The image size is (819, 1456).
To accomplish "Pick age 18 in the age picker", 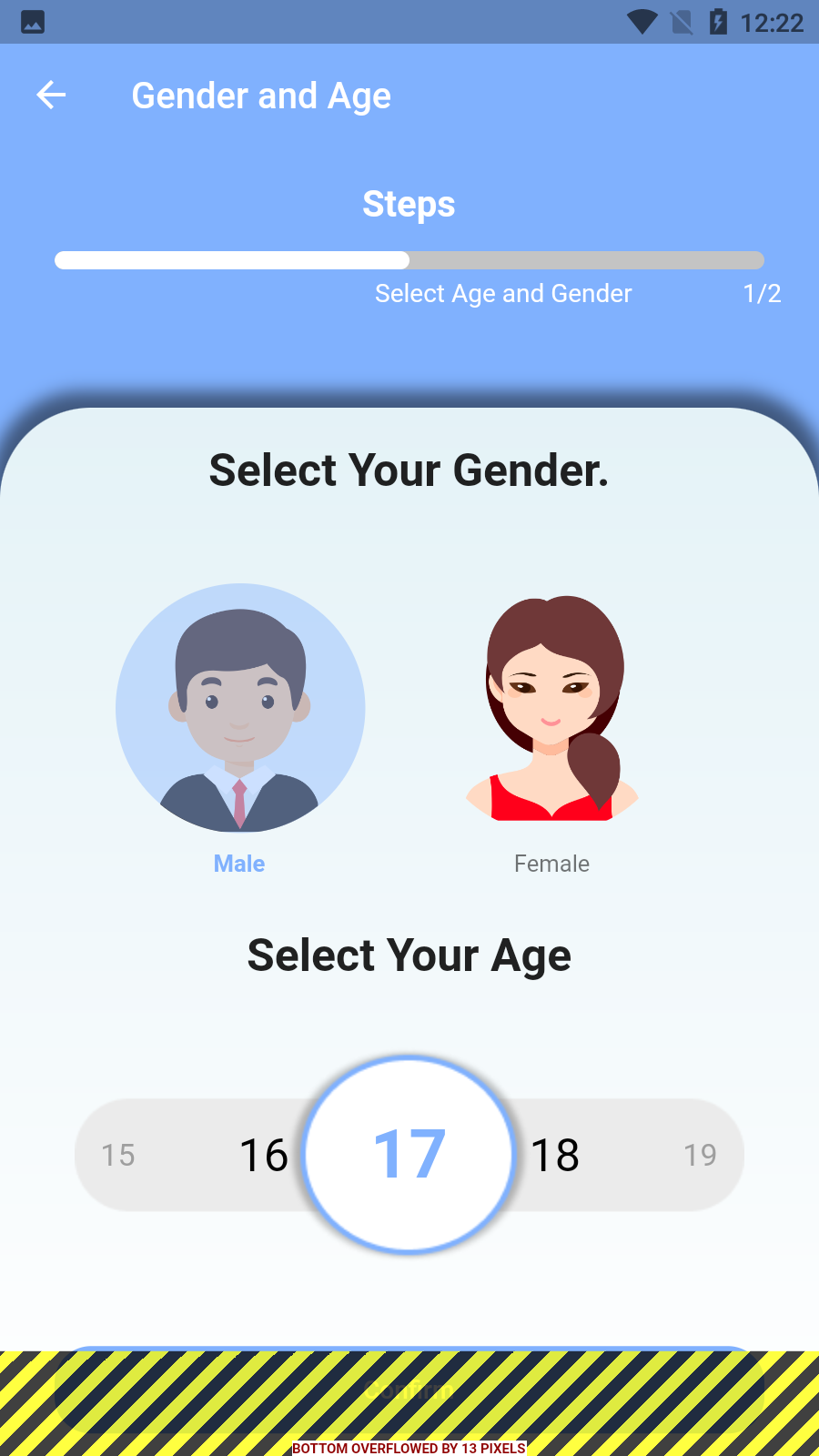I will click(555, 1155).
